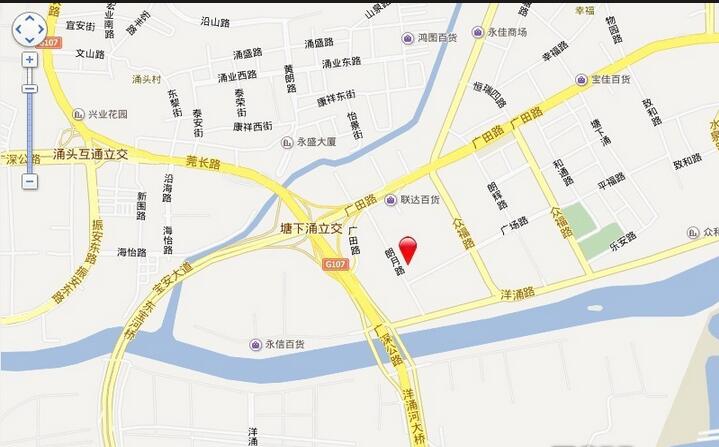719x447 pixels.
Task: Pan the map right using the arrow pad
Action: pos(41,30)
